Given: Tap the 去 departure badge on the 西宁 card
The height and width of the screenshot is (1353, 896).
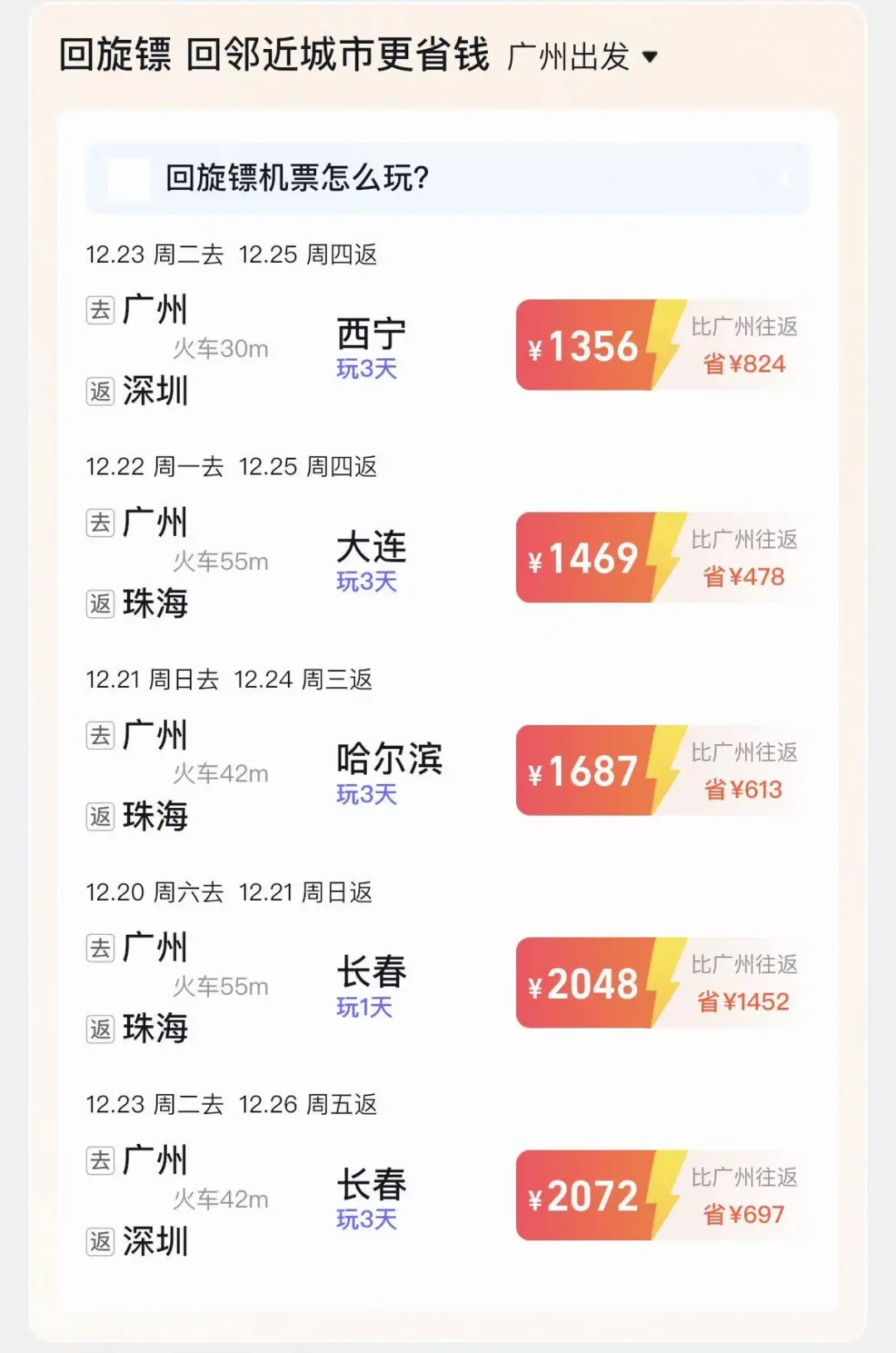Looking at the screenshot, I should tap(99, 309).
